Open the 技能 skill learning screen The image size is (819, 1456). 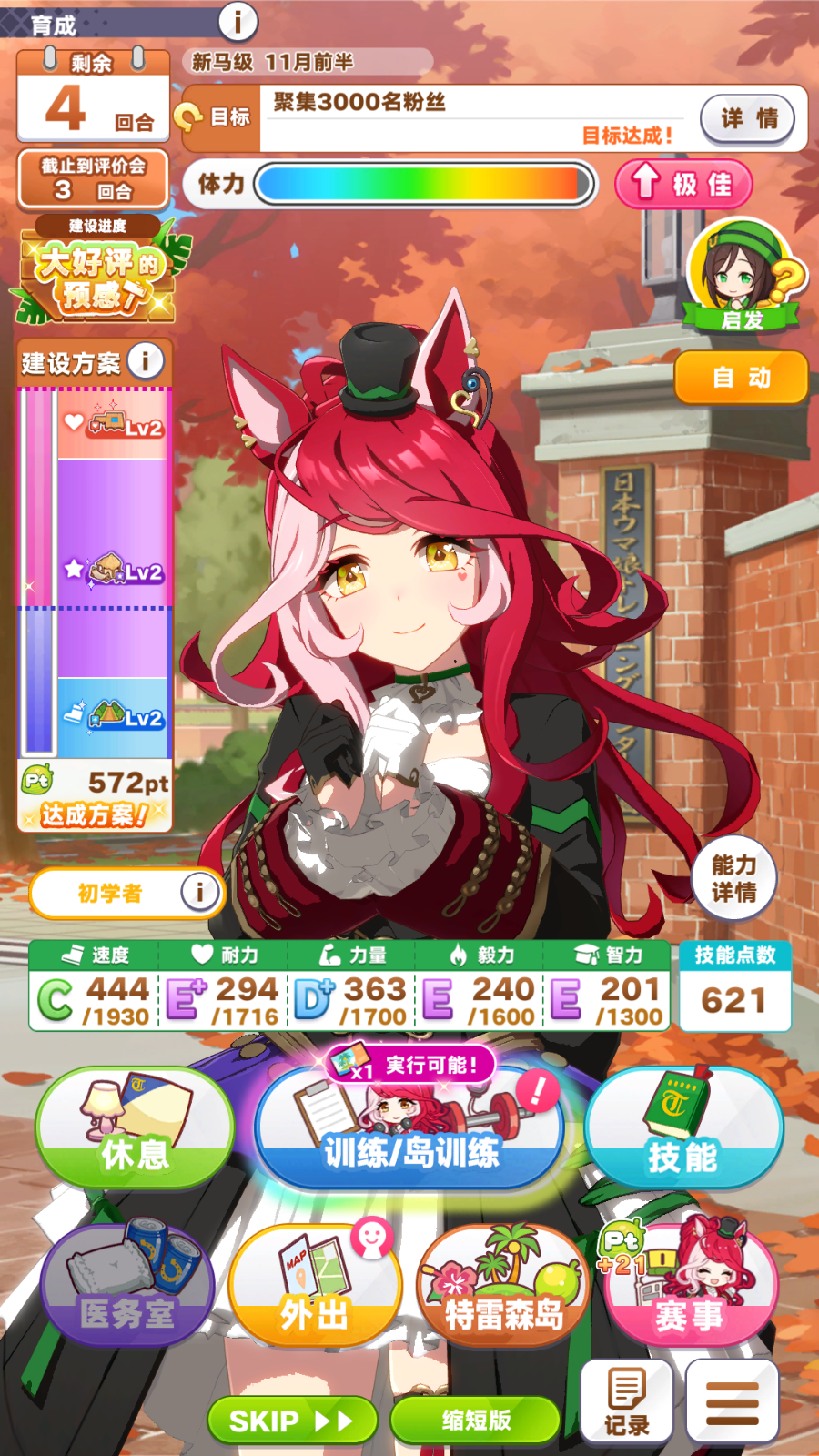684,1130
